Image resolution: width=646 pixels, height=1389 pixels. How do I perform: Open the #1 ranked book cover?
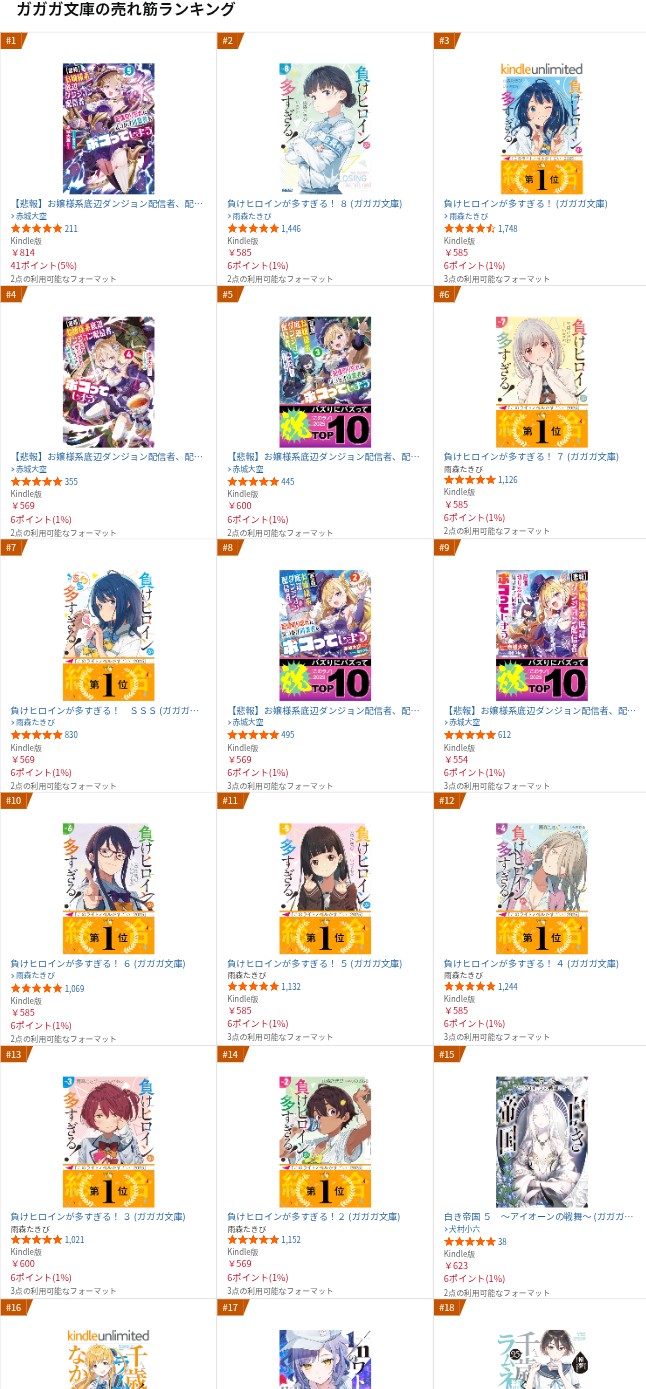[108, 128]
